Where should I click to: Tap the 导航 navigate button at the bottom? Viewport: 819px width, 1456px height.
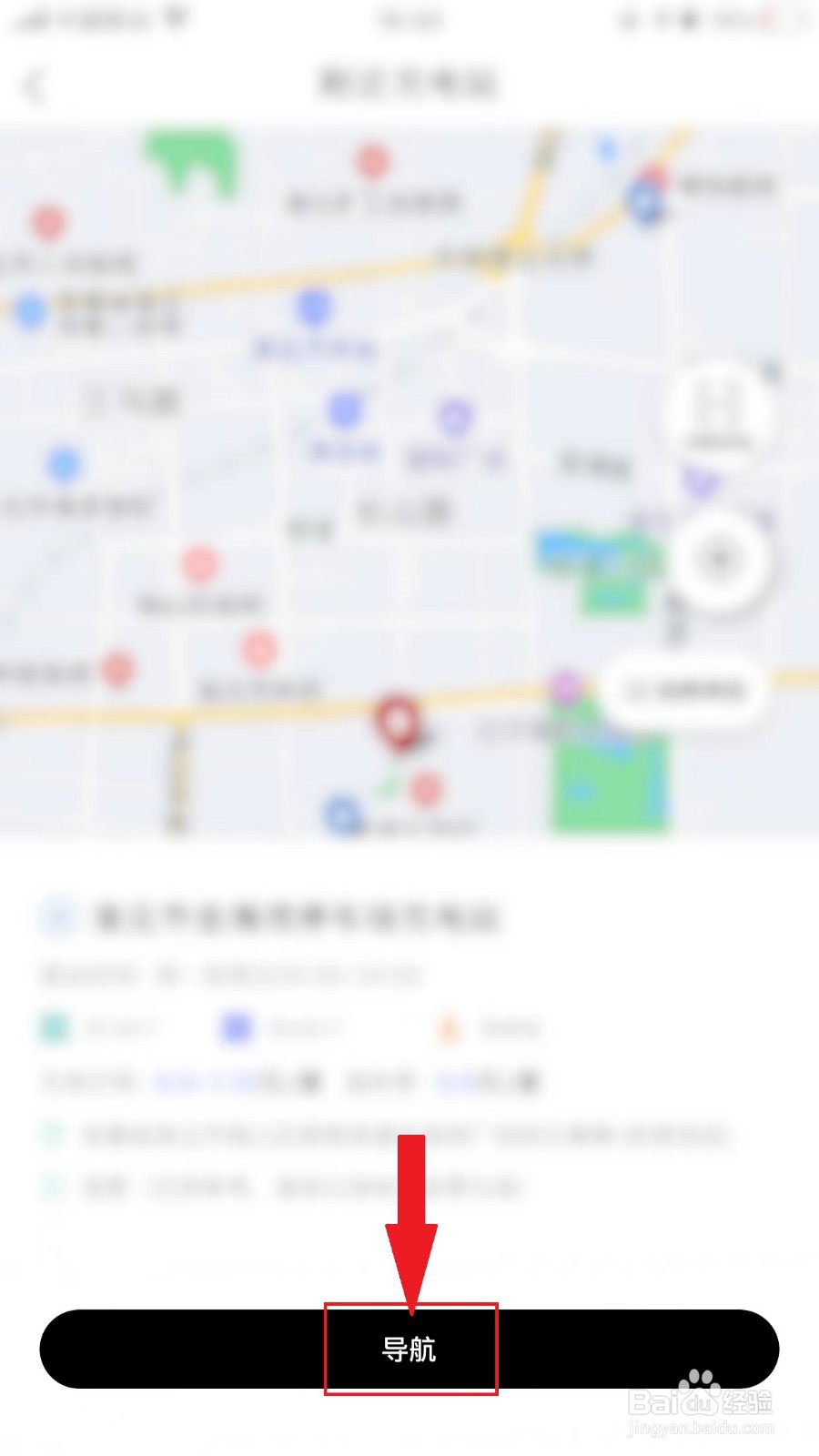[x=409, y=1350]
